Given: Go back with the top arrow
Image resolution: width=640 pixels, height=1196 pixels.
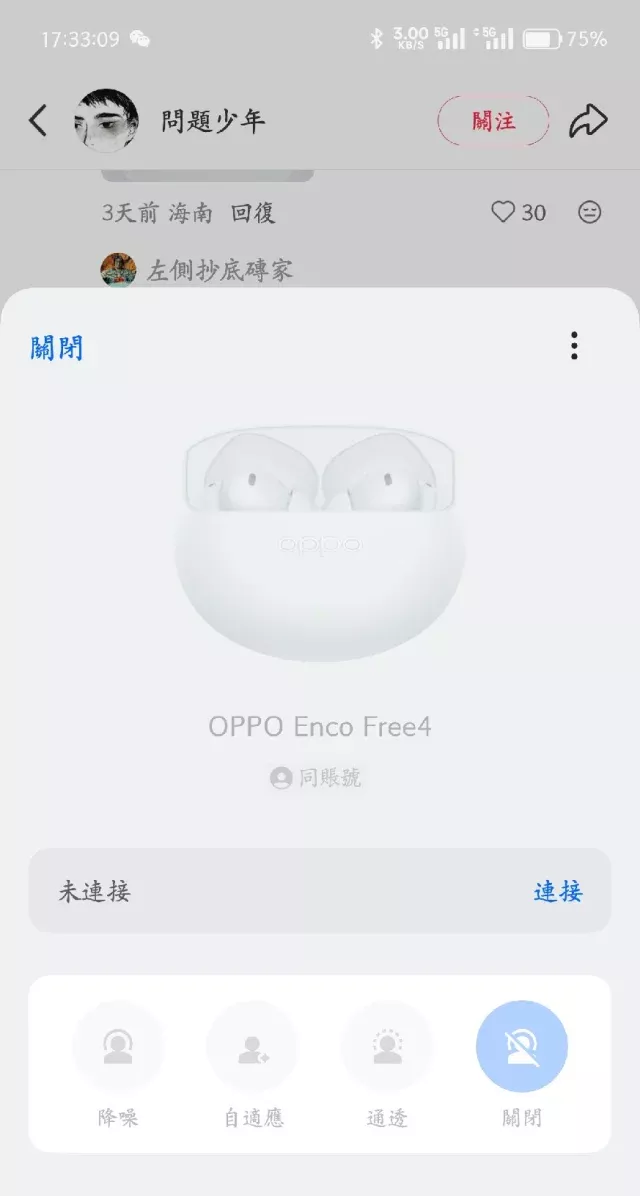Looking at the screenshot, I should point(38,121).
